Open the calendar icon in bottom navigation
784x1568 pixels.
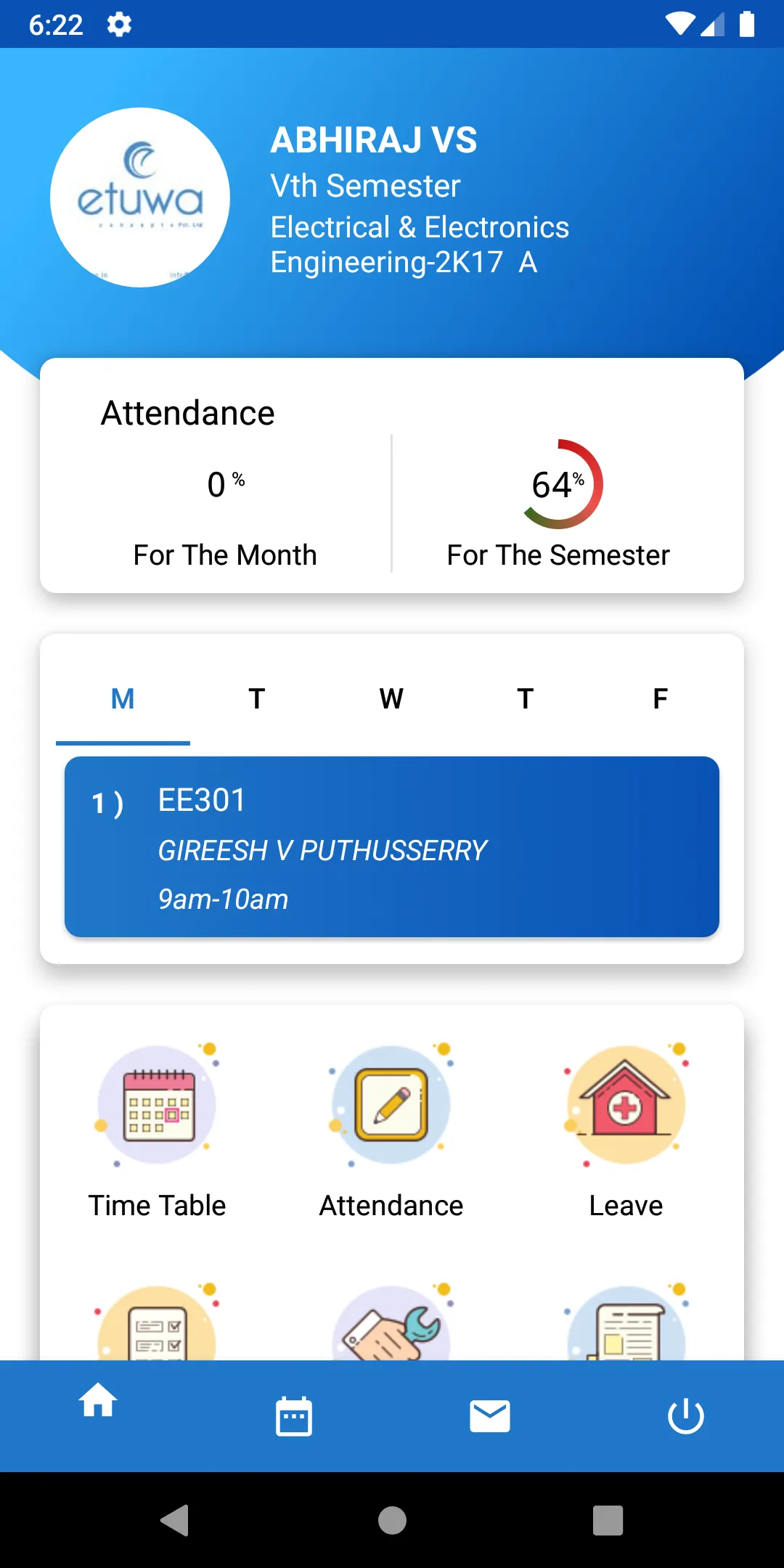coord(294,1412)
